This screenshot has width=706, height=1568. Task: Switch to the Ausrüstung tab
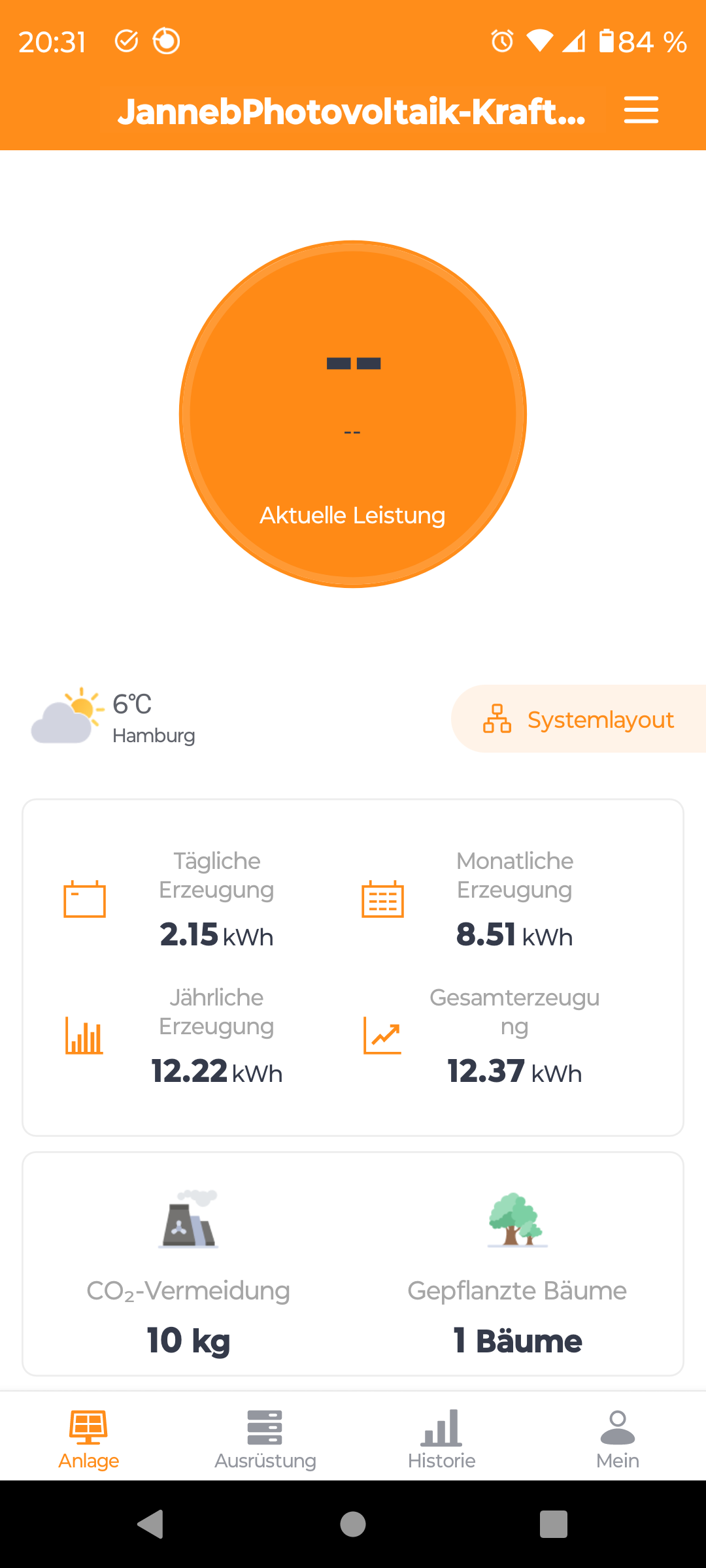[x=265, y=1439]
